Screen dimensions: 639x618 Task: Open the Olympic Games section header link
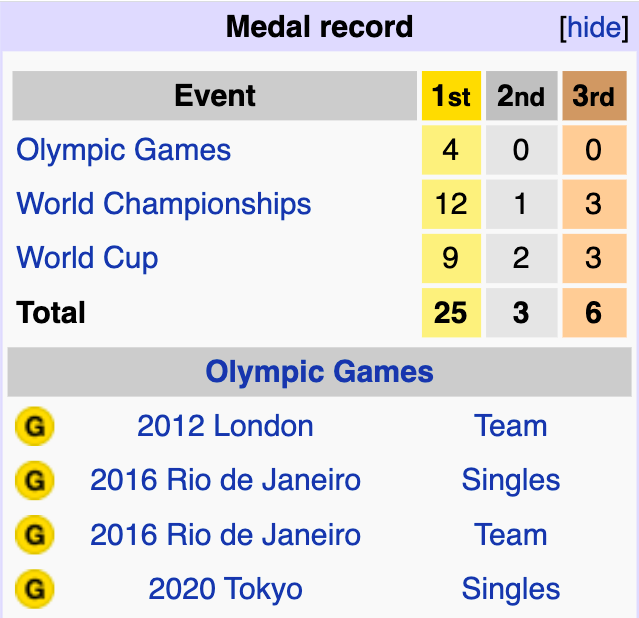click(x=319, y=373)
